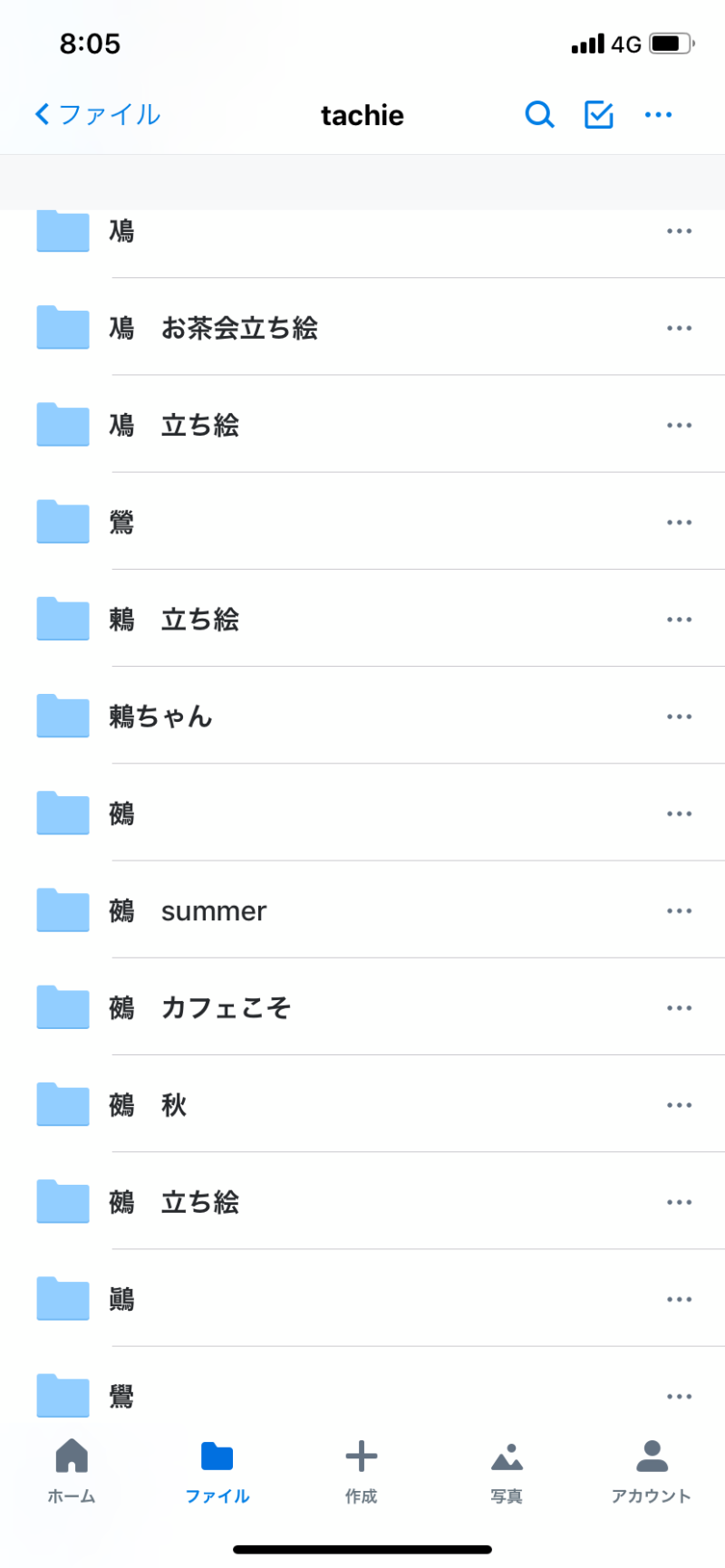
Task: Enable multi-select with the checkmark icon
Action: (x=599, y=115)
